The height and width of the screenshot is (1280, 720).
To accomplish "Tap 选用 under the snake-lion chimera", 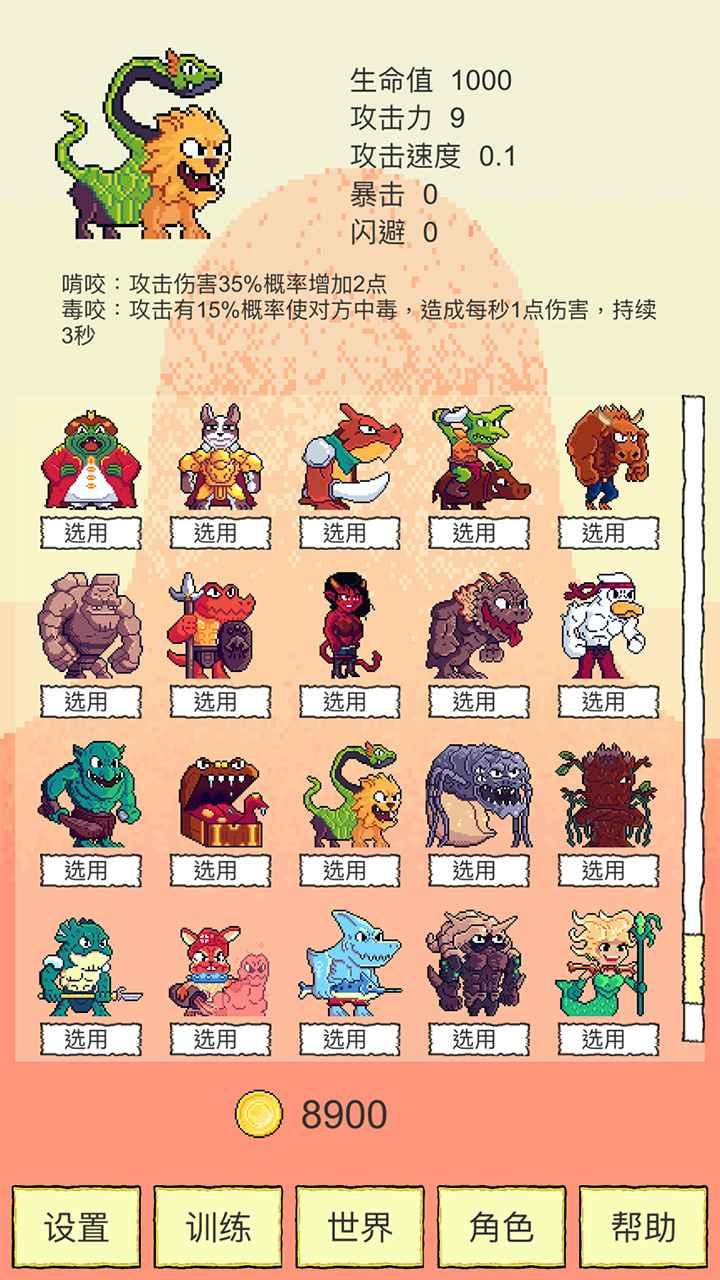I will (345, 871).
